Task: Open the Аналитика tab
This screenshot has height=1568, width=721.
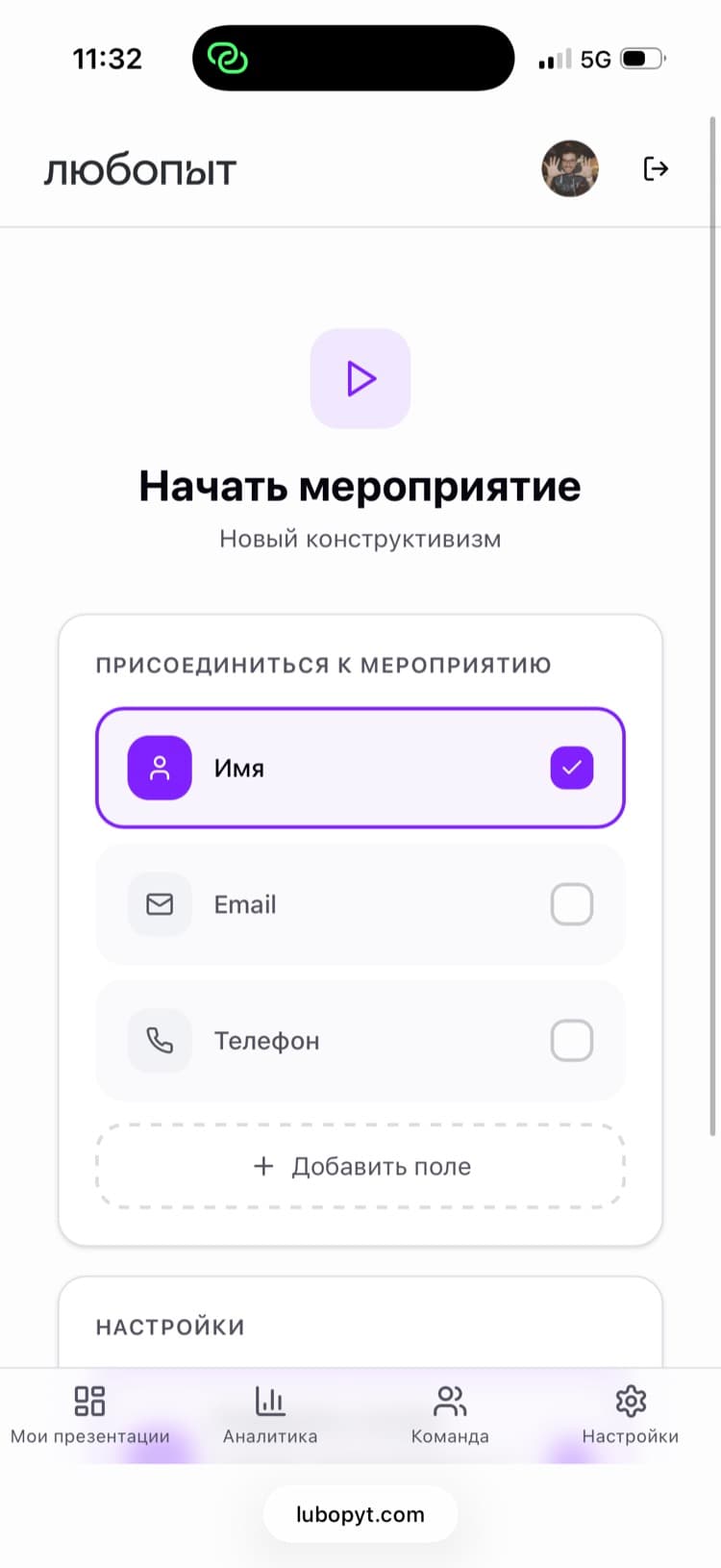Action: point(270,1414)
